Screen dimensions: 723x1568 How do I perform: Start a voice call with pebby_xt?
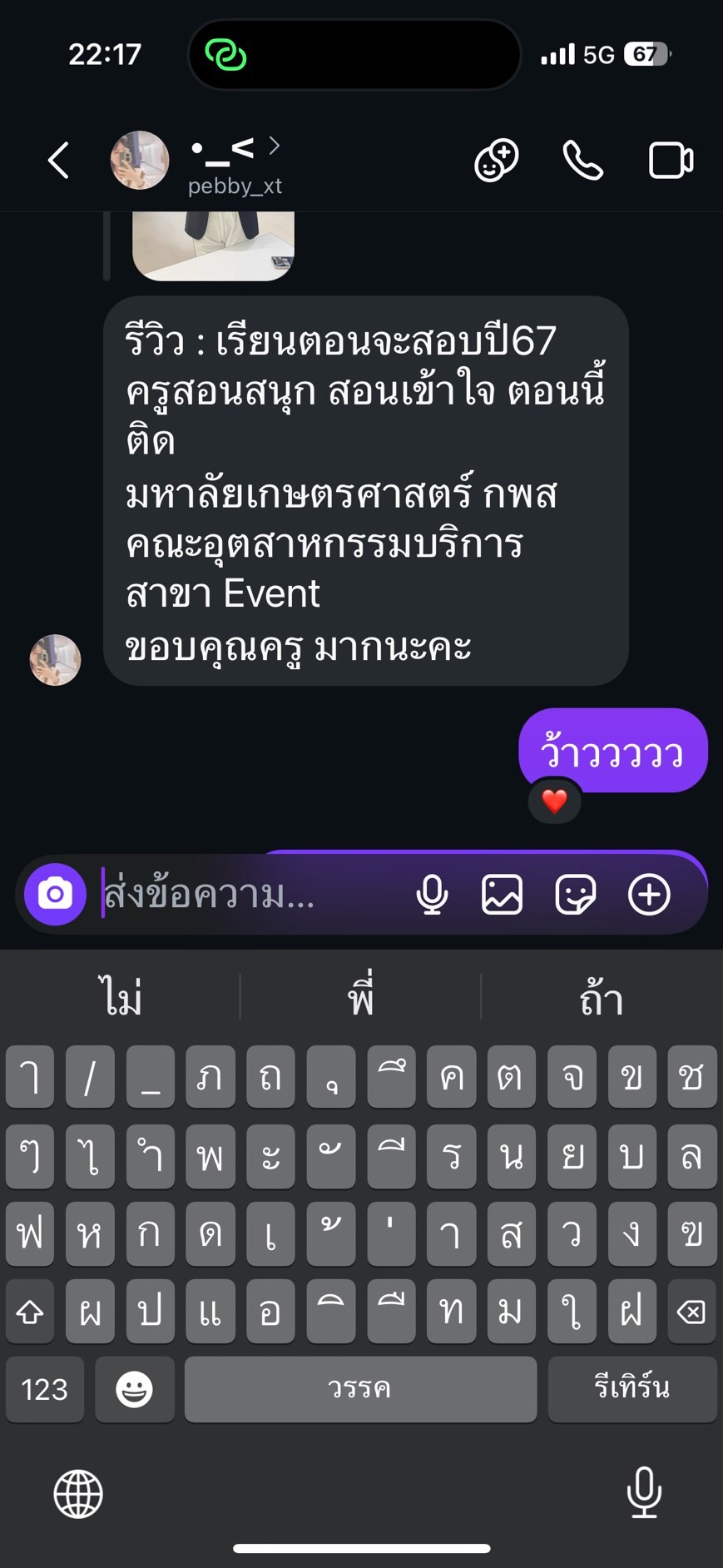[x=582, y=161]
